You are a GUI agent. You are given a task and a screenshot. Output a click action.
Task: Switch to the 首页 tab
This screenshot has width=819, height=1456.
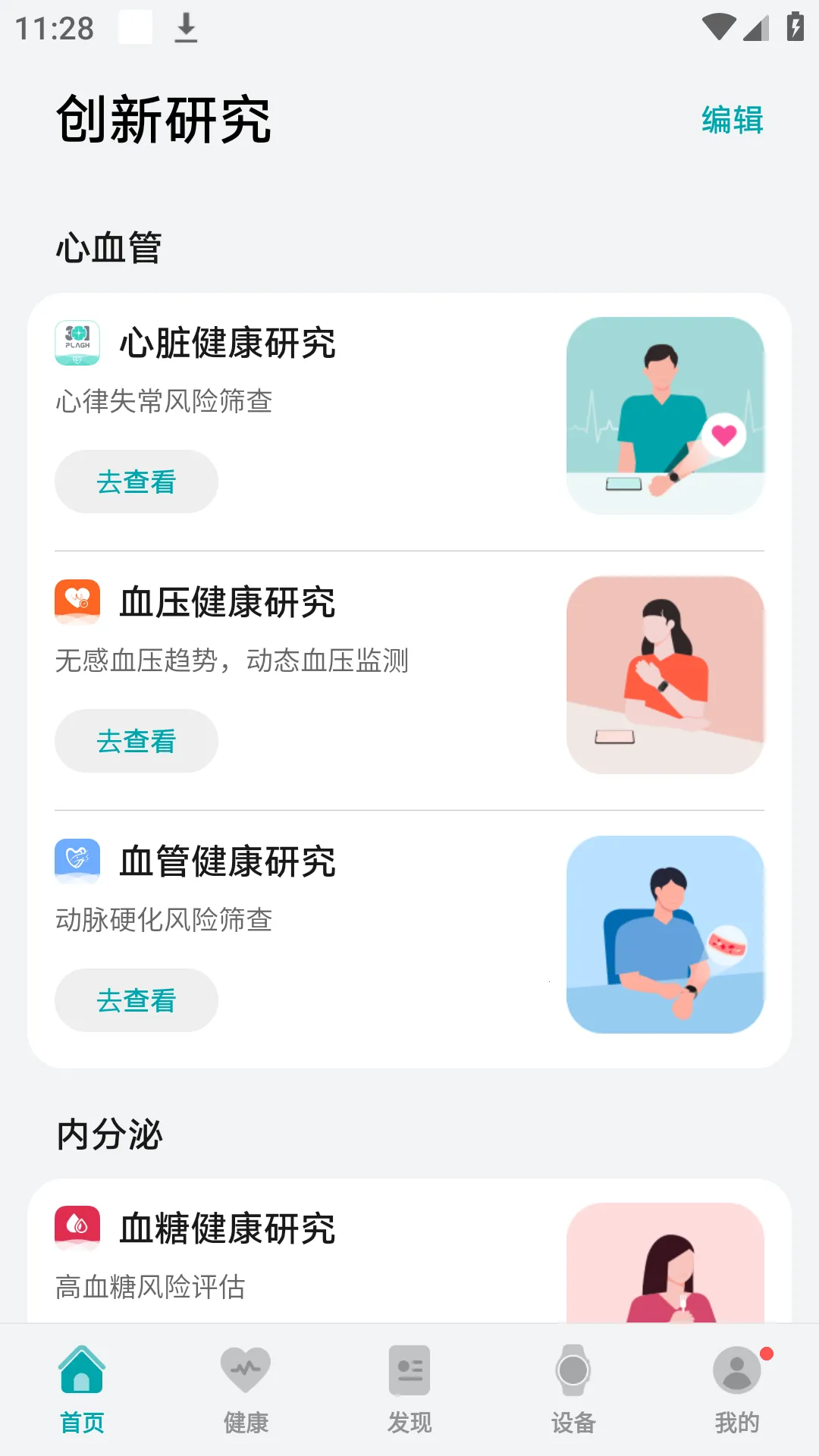click(82, 1389)
